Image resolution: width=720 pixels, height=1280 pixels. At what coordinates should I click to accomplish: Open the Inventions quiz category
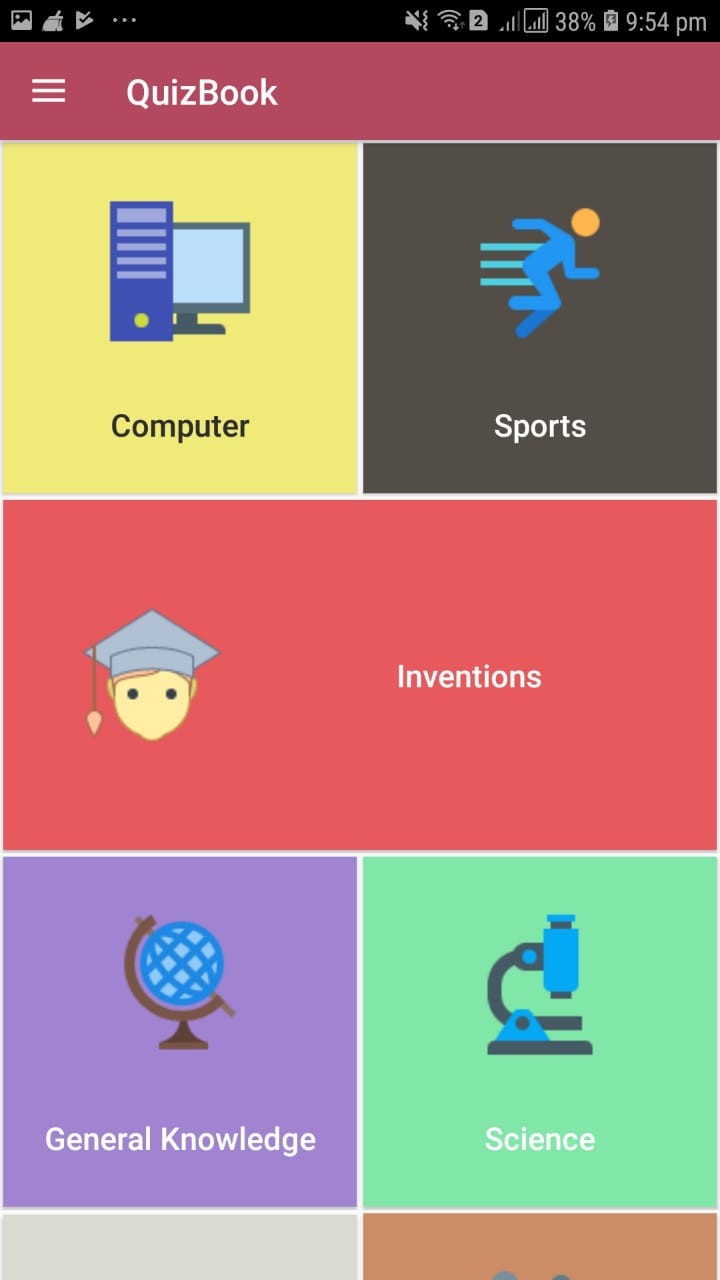coord(360,675)
